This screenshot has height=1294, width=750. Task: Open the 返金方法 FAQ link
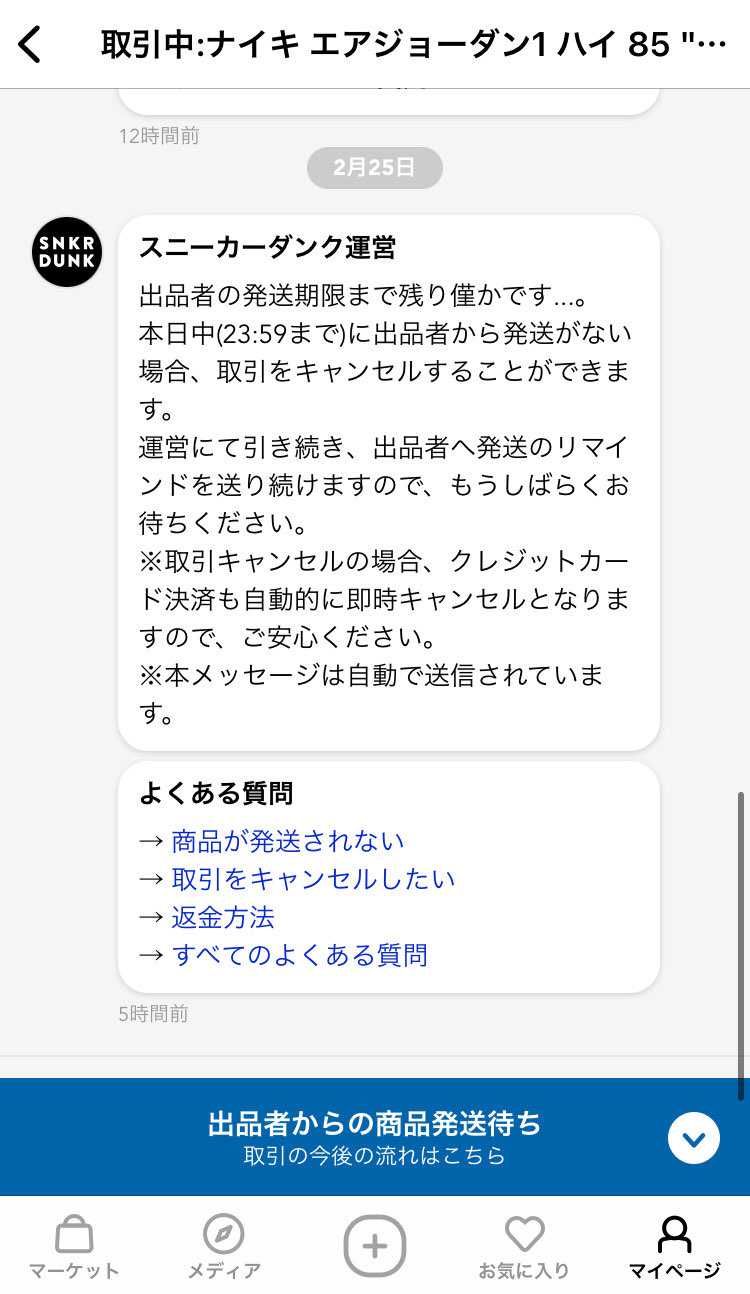pos(220,917)
